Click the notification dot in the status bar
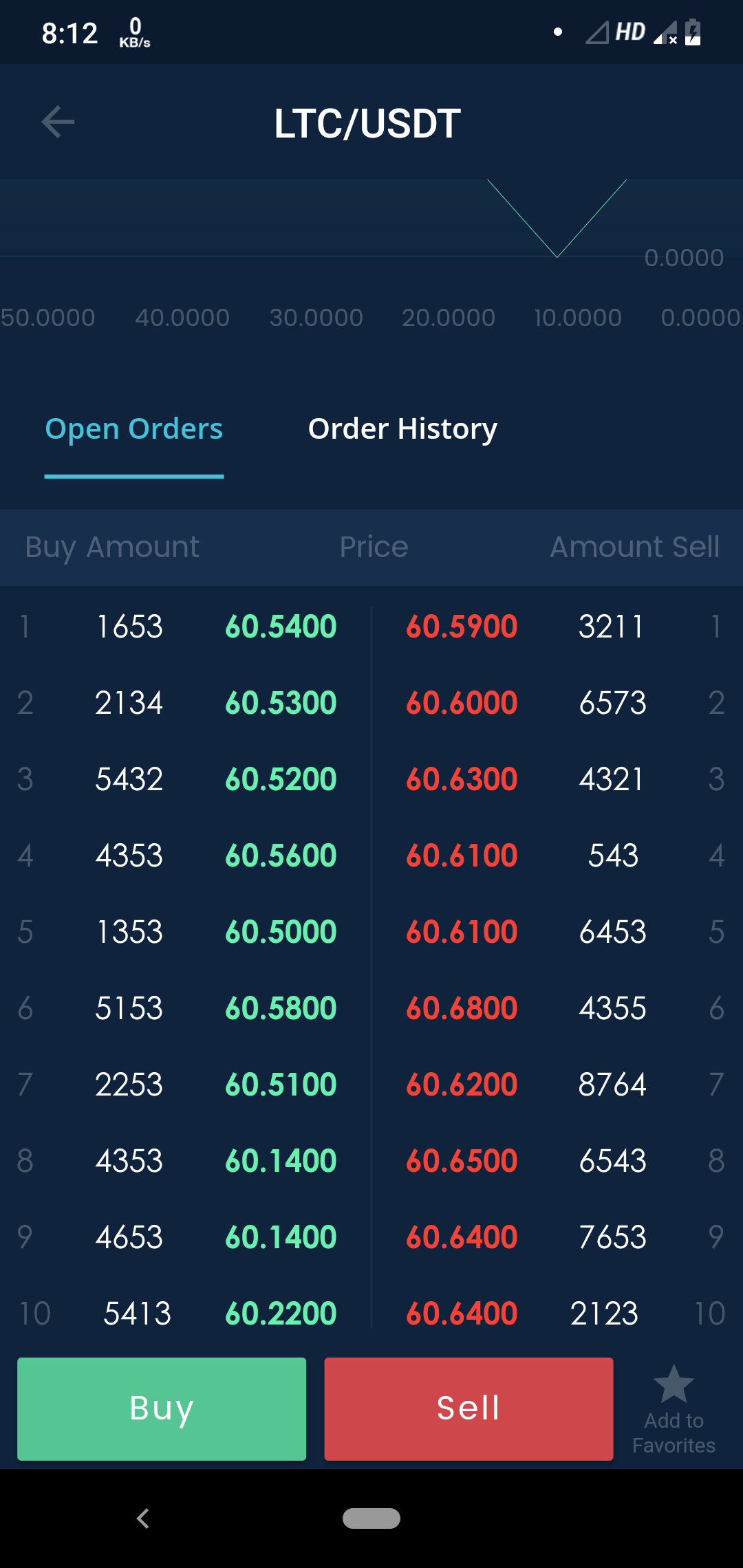 558,32
